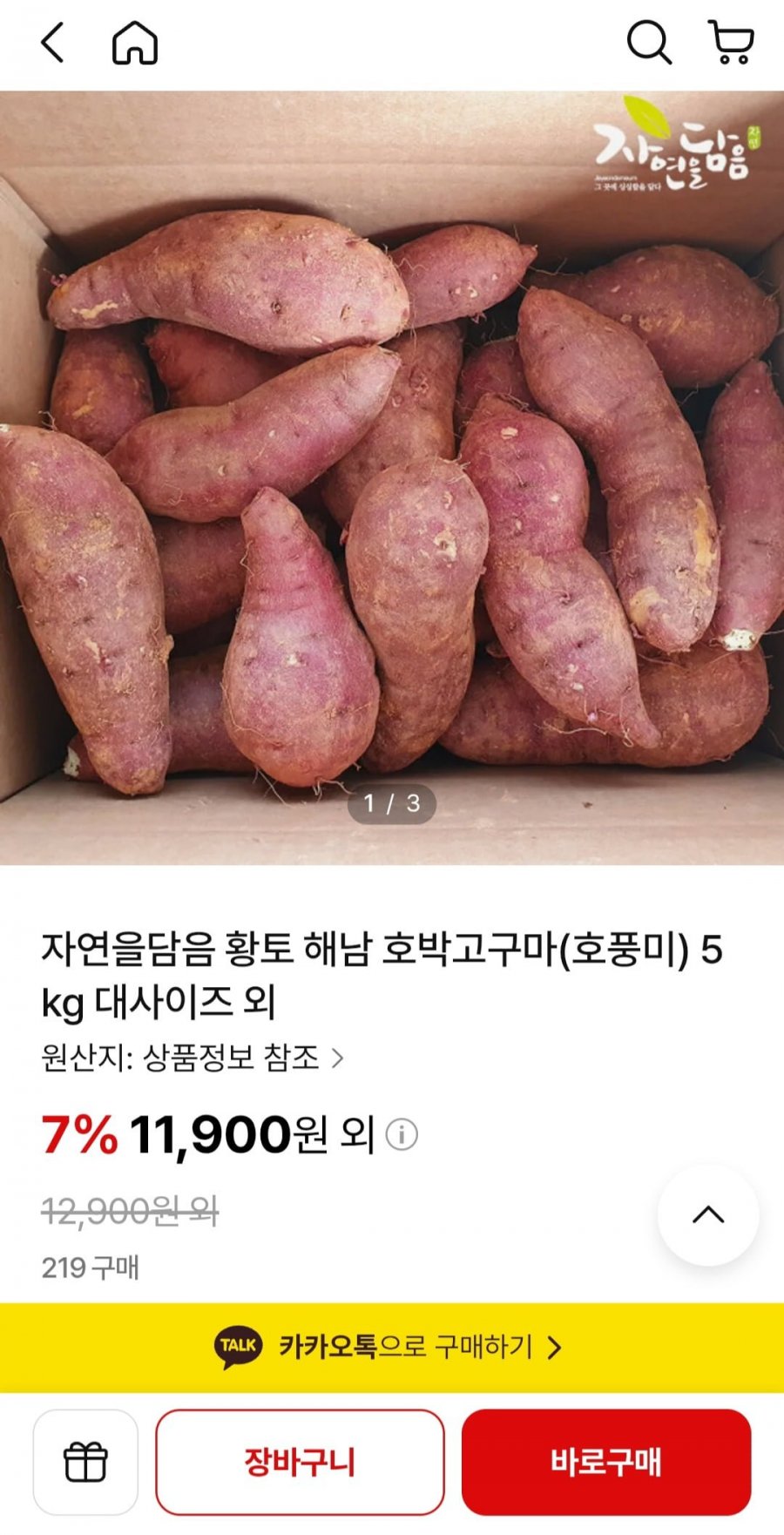
Task: Tap the 장바구니 button
Action: (300, 1463)
